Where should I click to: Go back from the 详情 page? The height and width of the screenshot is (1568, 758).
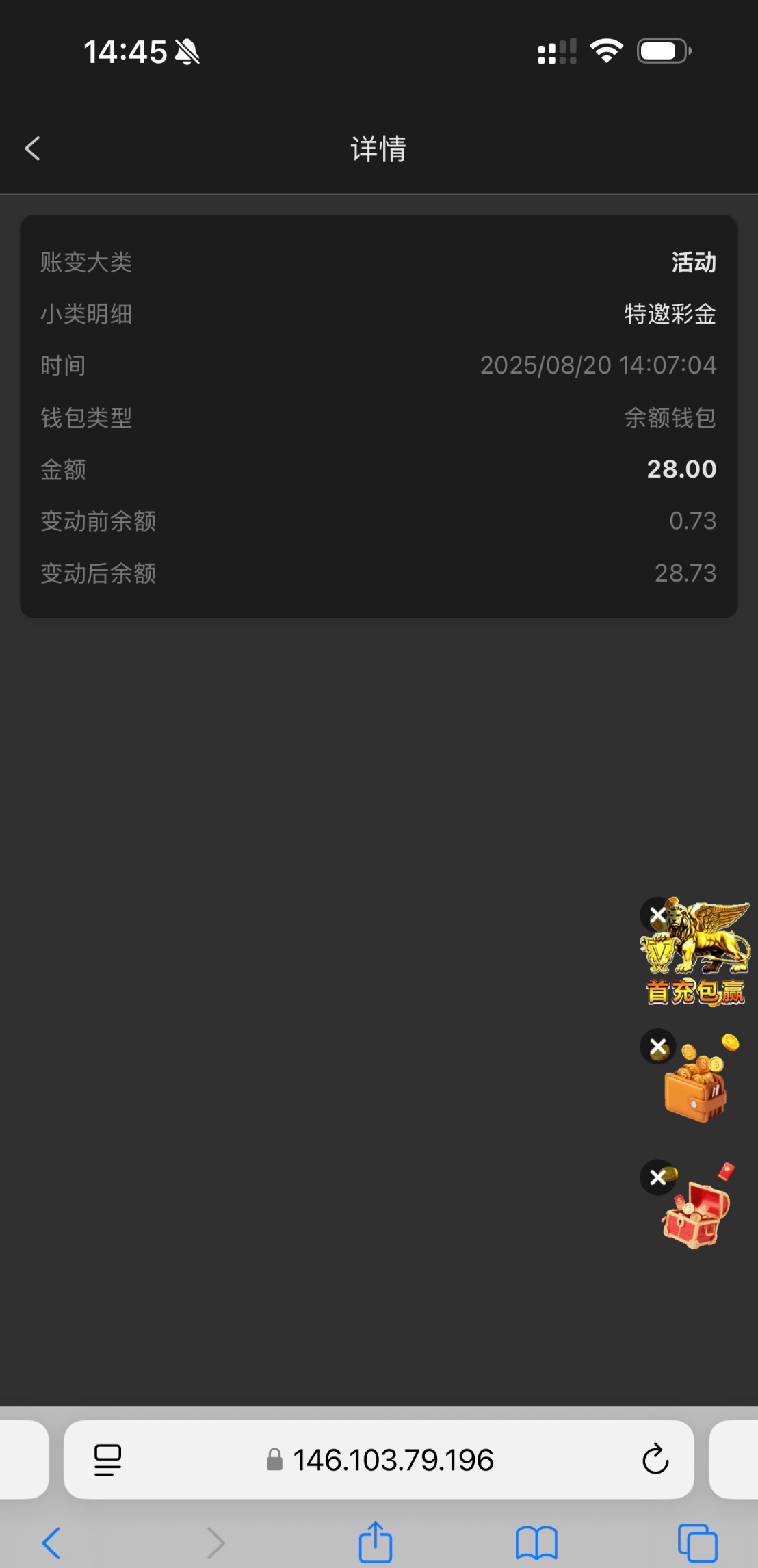pyautogui.click(x=32, y=148)
